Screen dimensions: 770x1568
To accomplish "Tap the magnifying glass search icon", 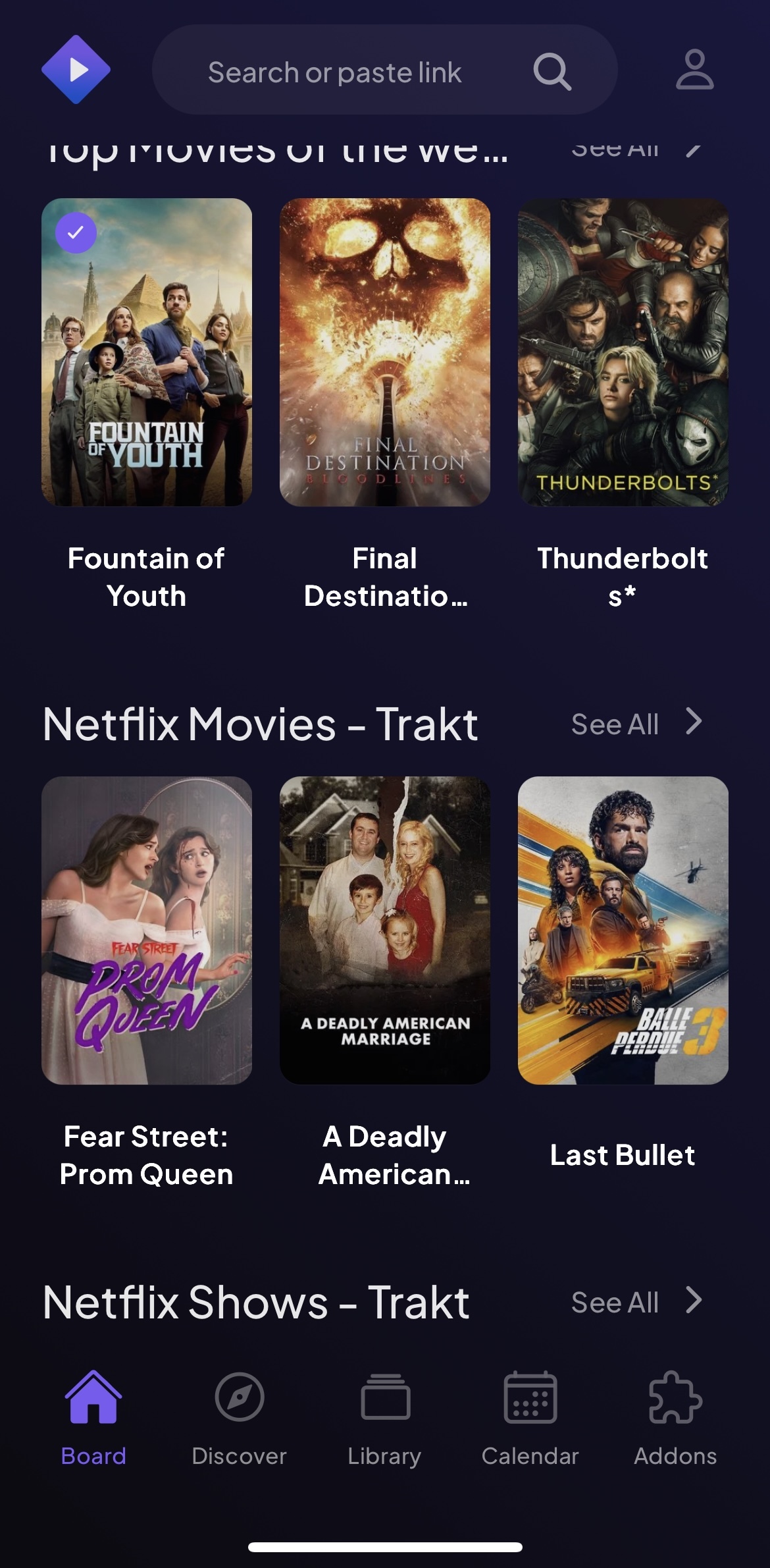I will 552,71.
